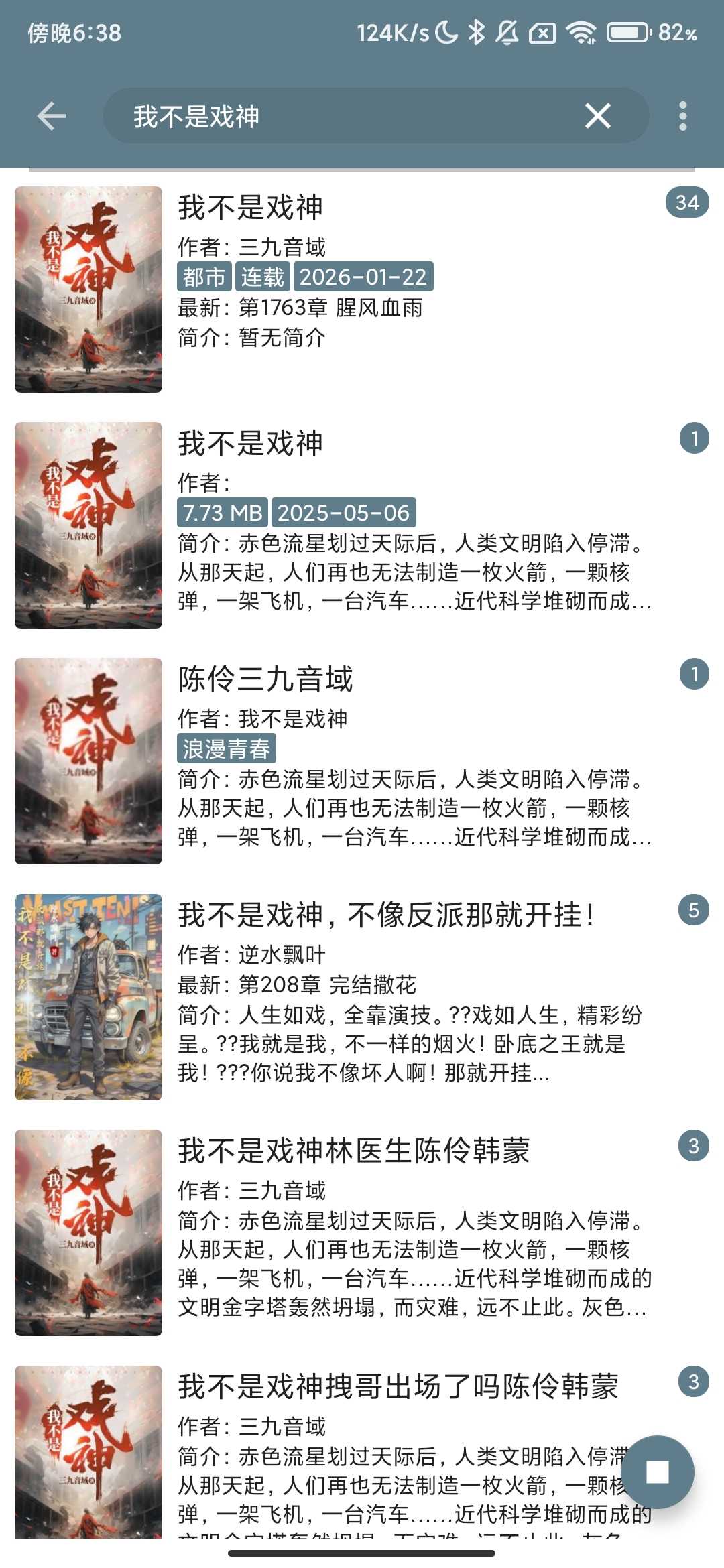Open 我不是戏神，不像反派那就开挂！
This screenshot has height=1568, width=724.
click(x=389, y=911)
